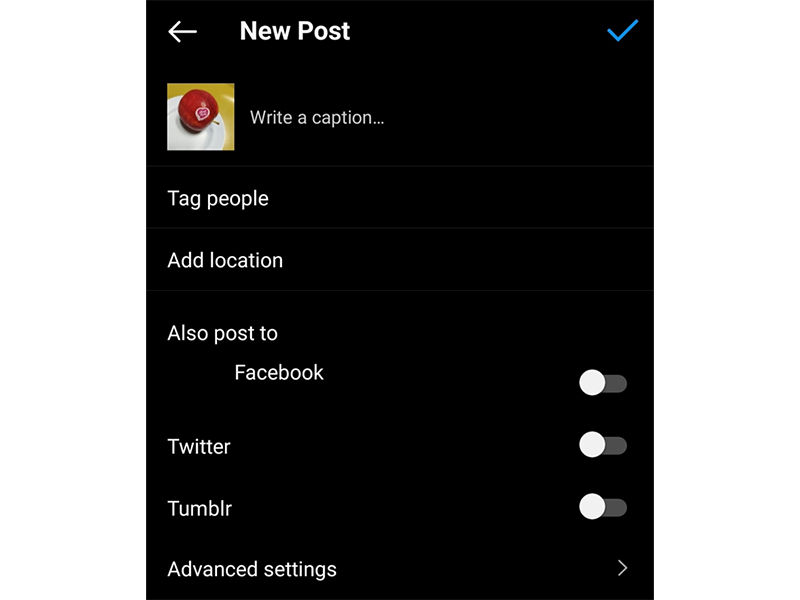The image size is (800, 600).
Task: Go back using the arrow icon
Action: pos(182,32)
